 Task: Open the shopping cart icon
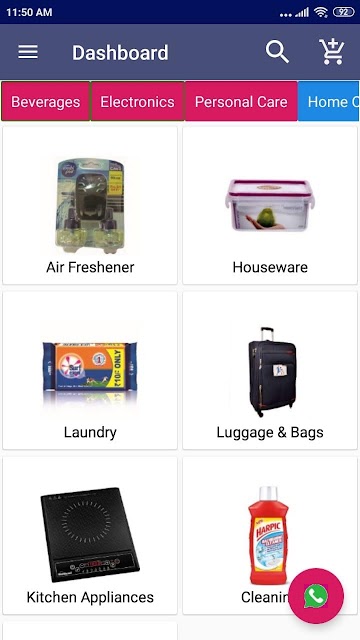(x=332, y=52)
